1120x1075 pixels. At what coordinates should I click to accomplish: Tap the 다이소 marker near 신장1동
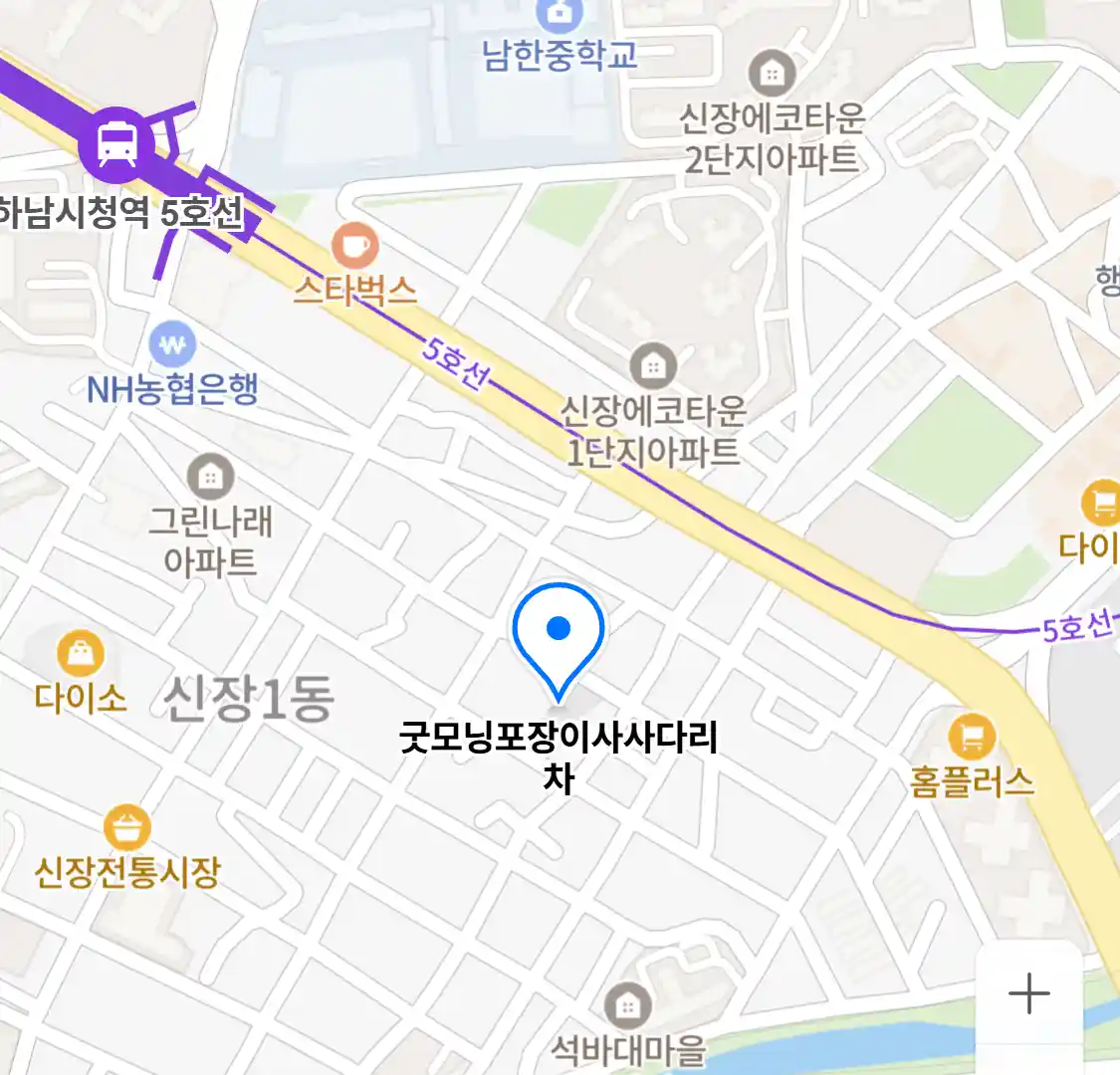click(81, 655)
